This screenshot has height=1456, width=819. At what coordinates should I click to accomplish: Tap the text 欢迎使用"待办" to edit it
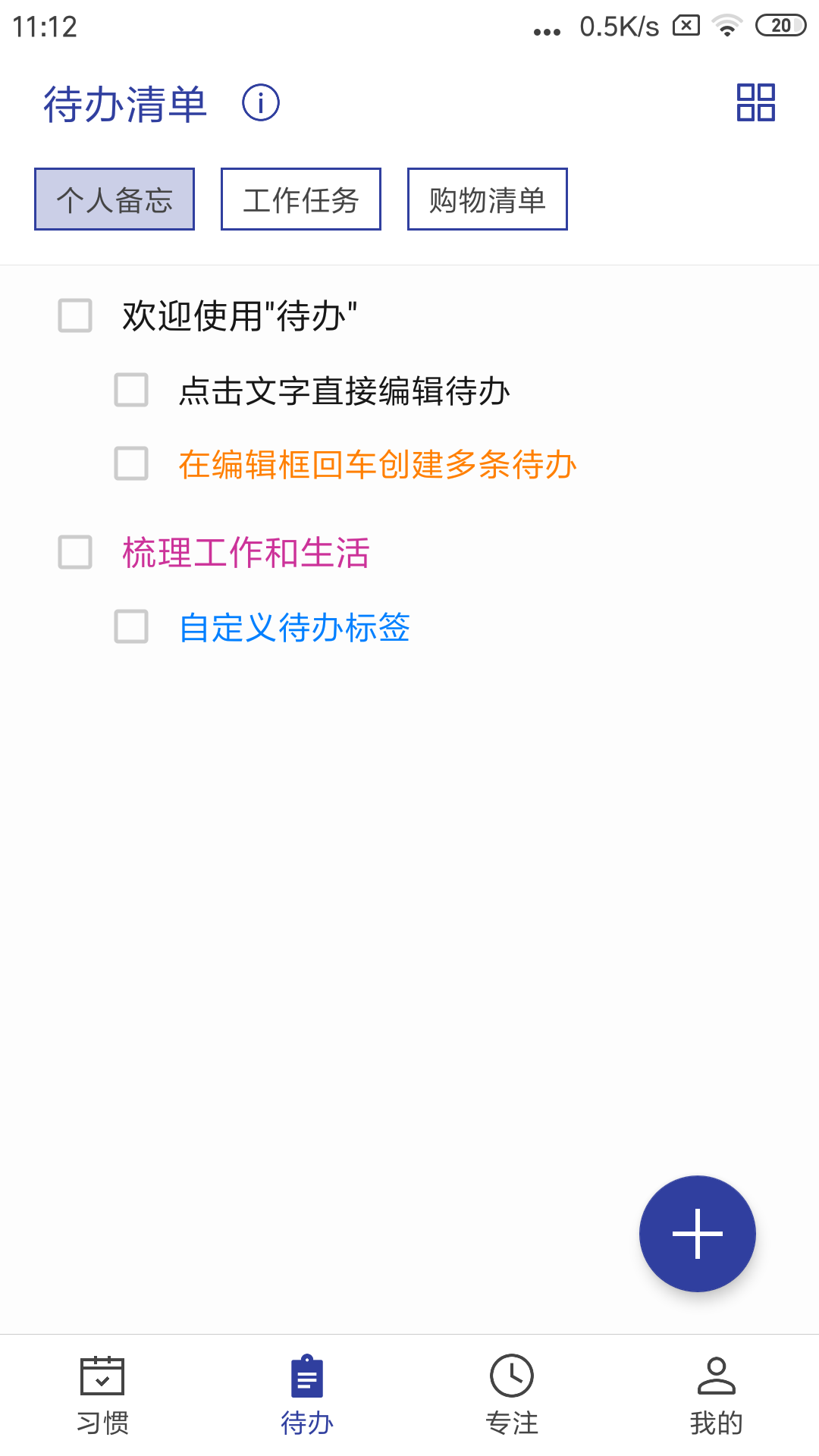(239, 313)
